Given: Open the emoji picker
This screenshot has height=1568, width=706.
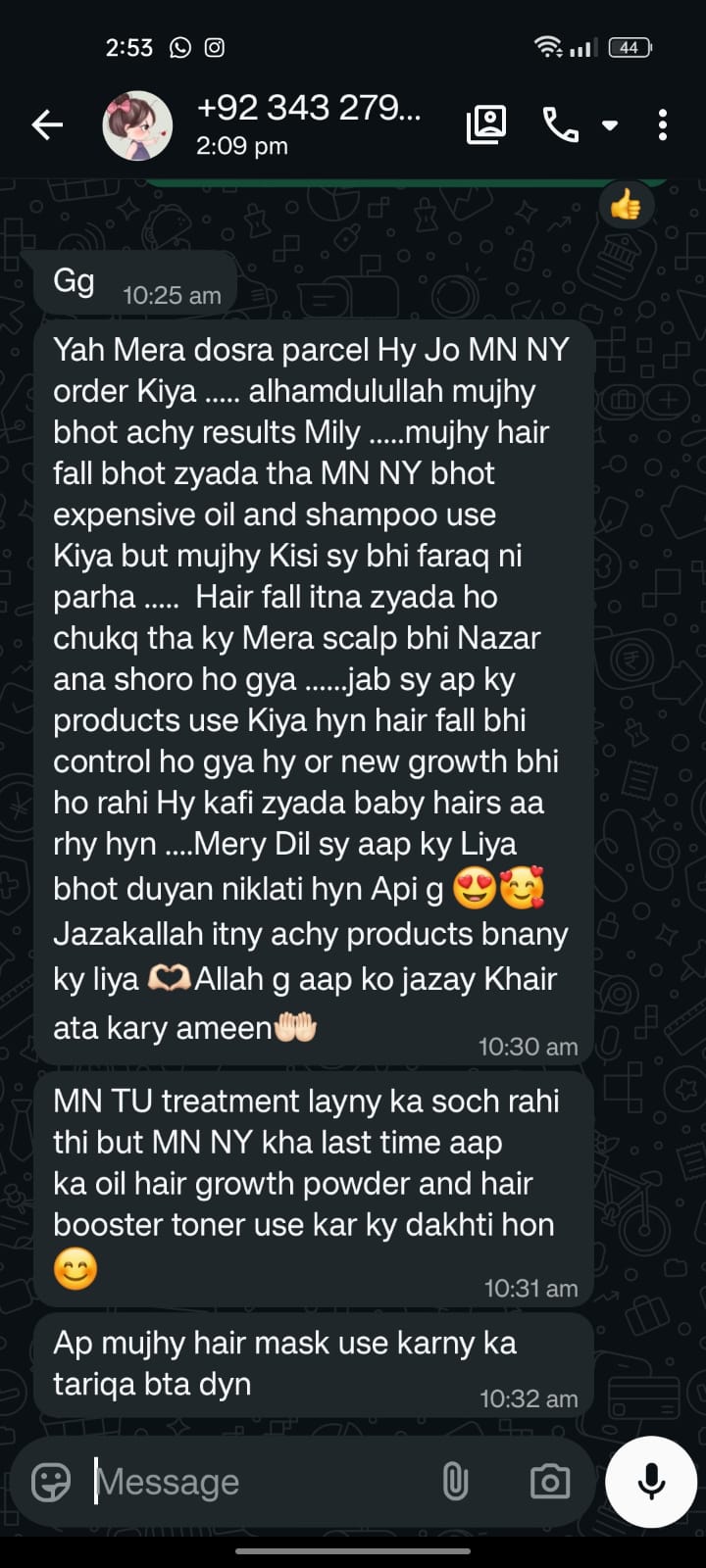Looking at the screenshot, I should [x=51, y=1482].
